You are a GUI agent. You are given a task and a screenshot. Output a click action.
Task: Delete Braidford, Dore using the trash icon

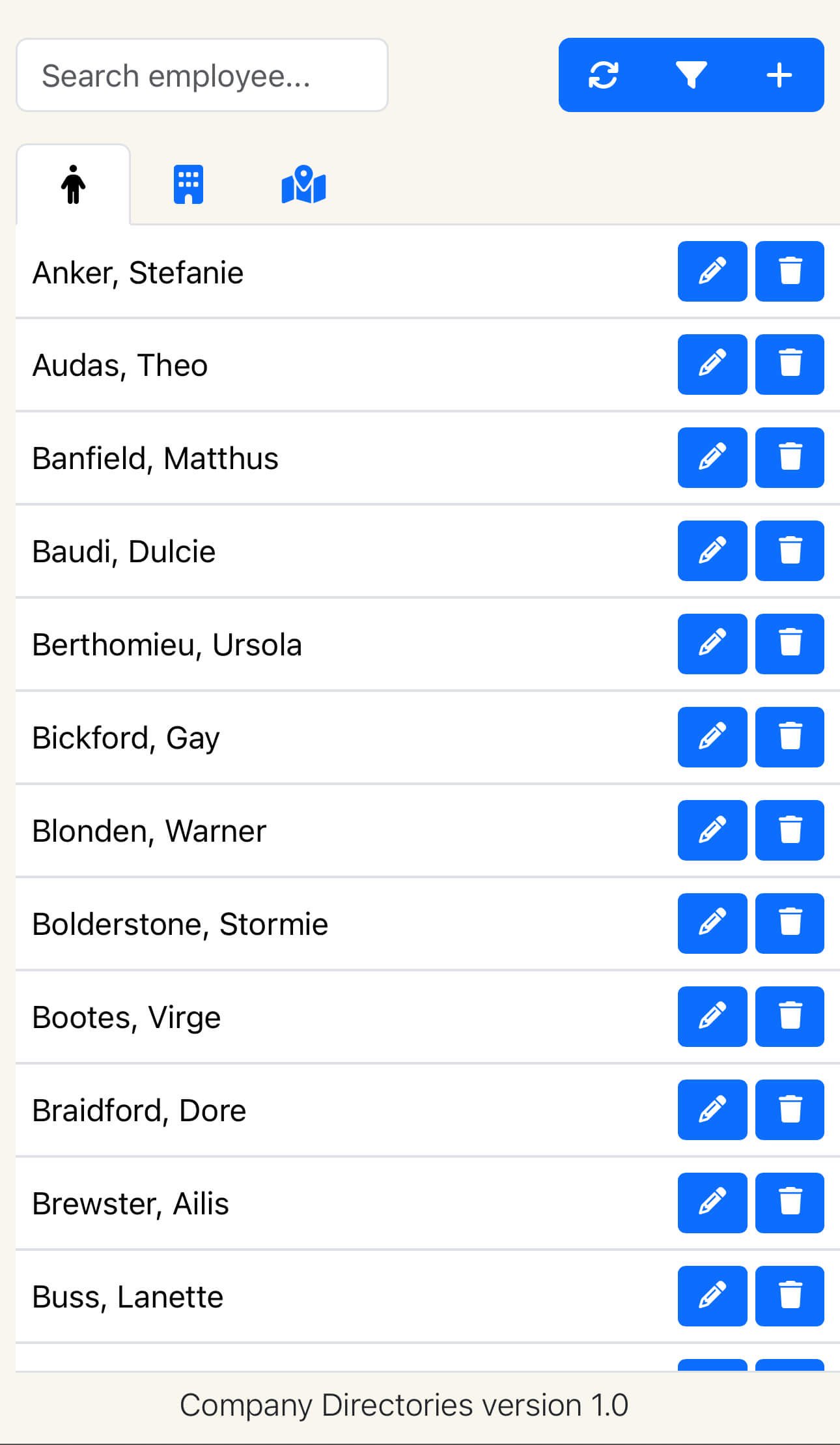(789, 1109)
